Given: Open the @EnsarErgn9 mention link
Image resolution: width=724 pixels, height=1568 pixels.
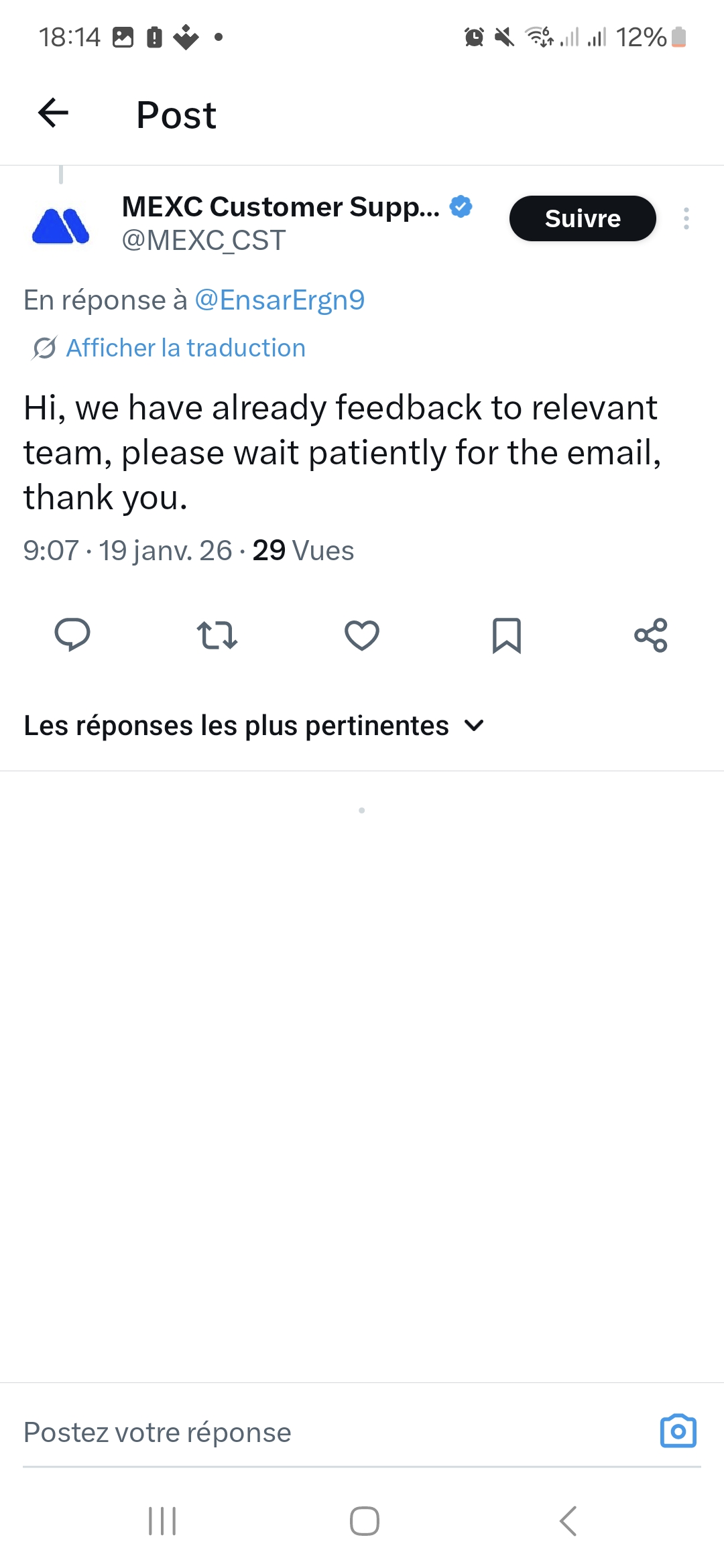Looking at the screenshot, I should click(x=280, y=300).
